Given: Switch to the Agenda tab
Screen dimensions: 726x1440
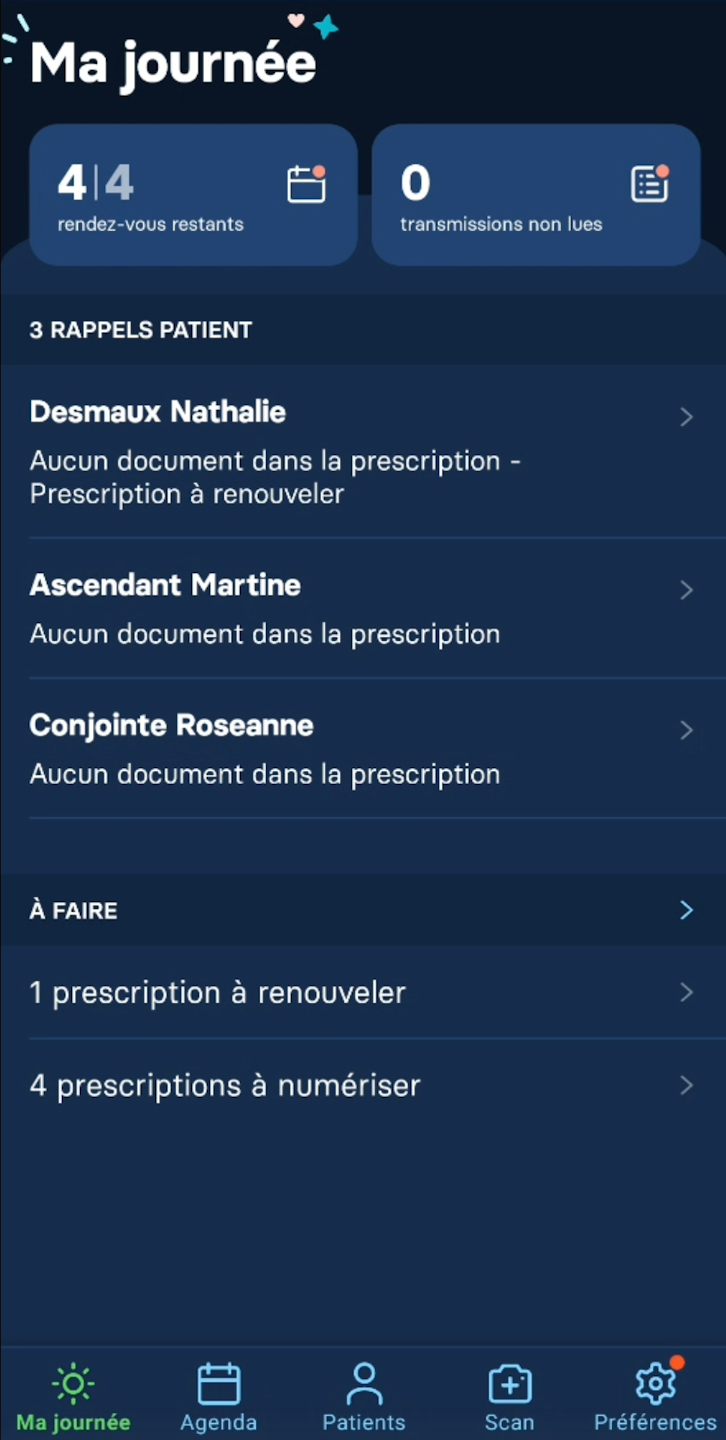Looking at the screenshot, I should 218,1397.
